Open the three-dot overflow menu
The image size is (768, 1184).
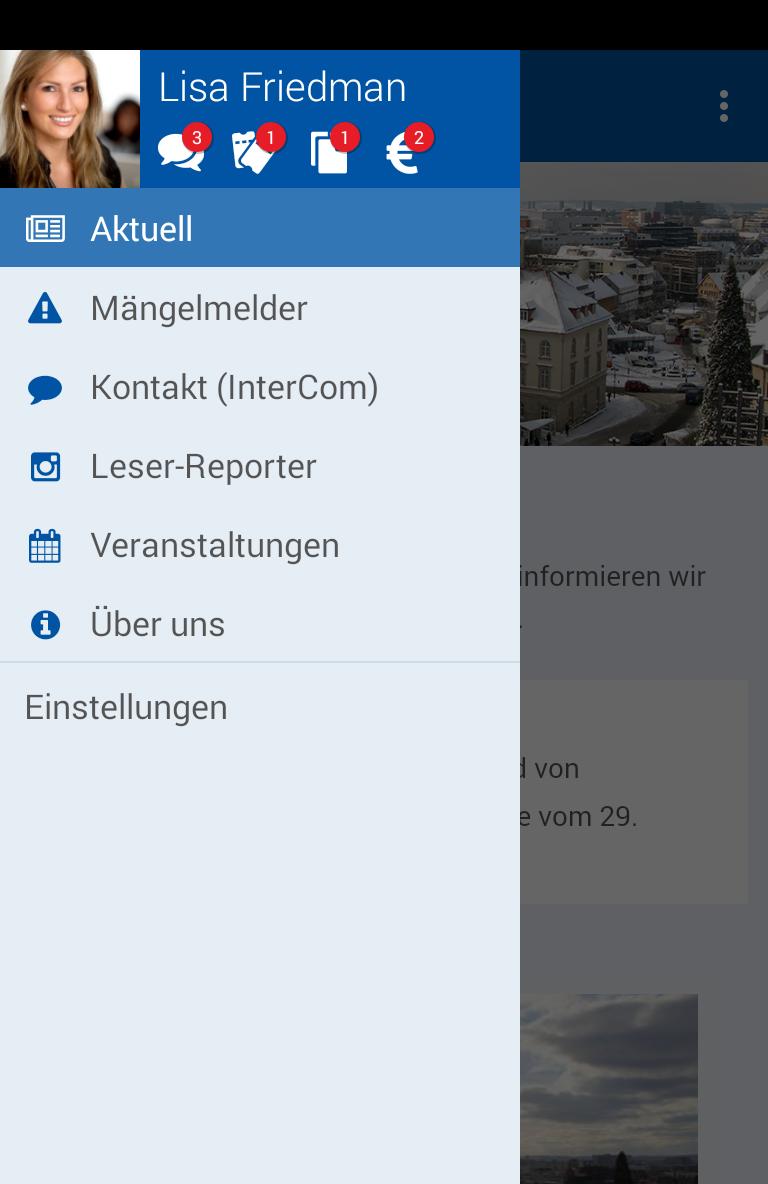click(723, 105)
